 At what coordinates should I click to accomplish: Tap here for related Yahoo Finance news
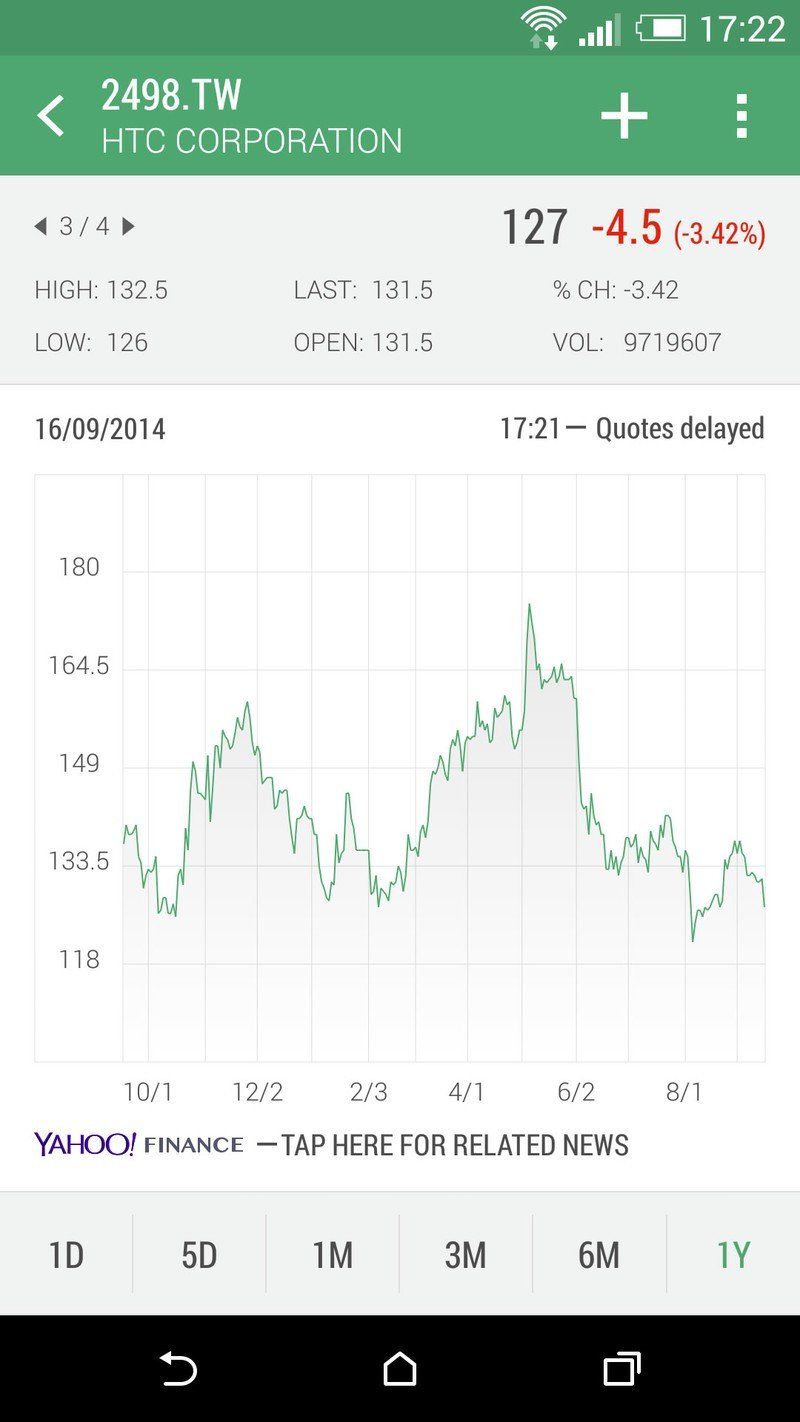332,1145
